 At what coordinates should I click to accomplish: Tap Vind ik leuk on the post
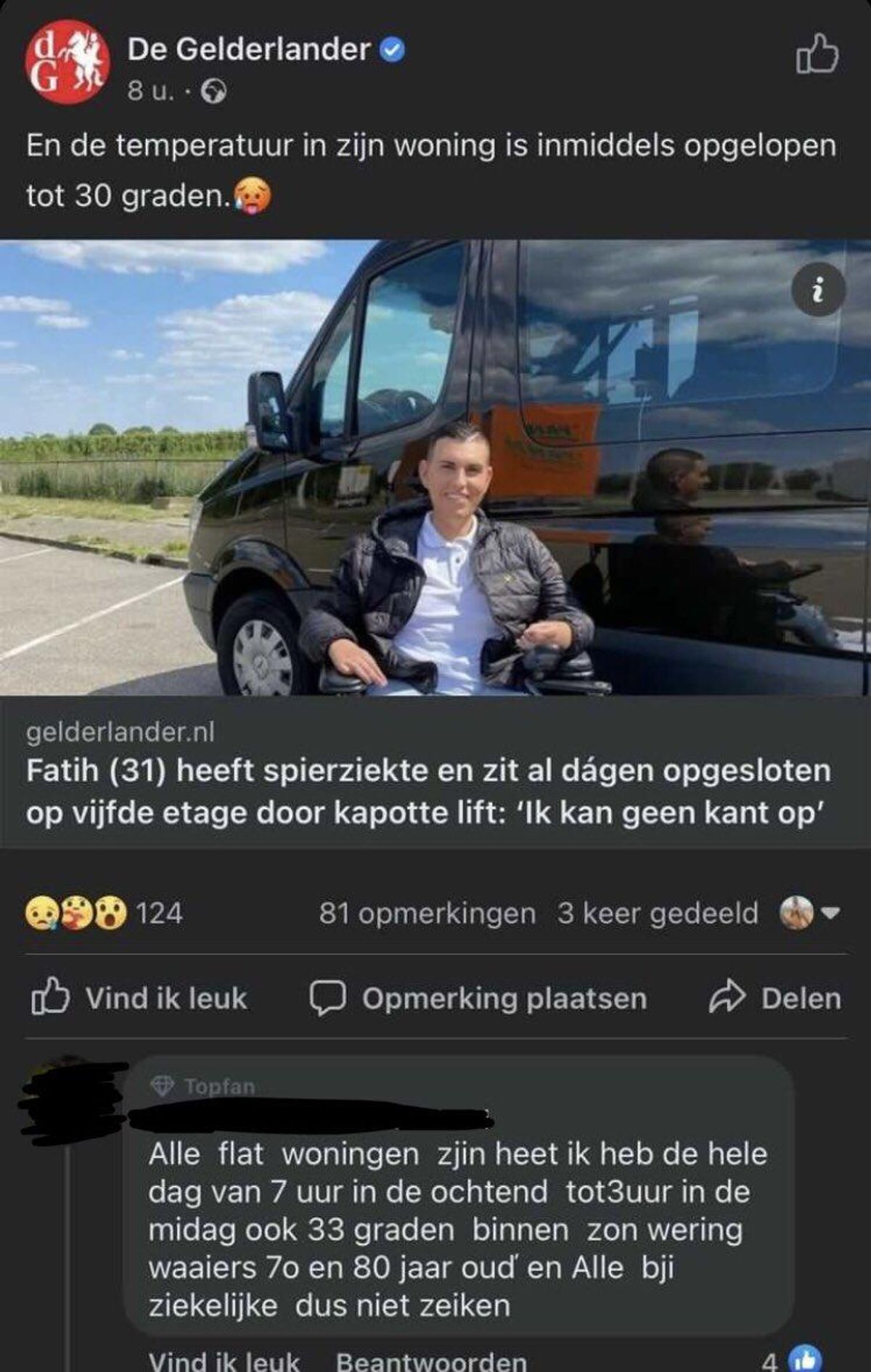pos(140,998)
